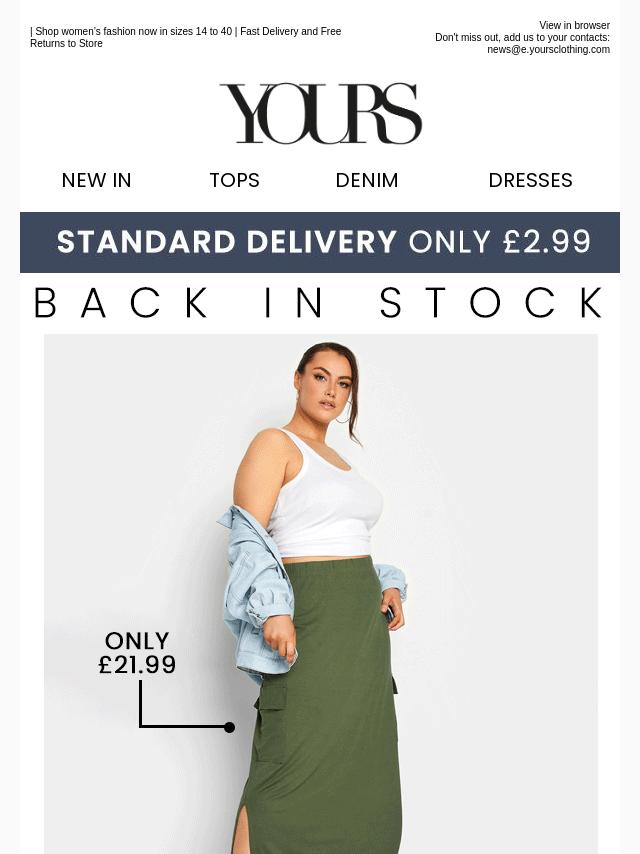Tap the Standard Delivery £2.99 banner
The image size is (640, 854).
[320, 242]
